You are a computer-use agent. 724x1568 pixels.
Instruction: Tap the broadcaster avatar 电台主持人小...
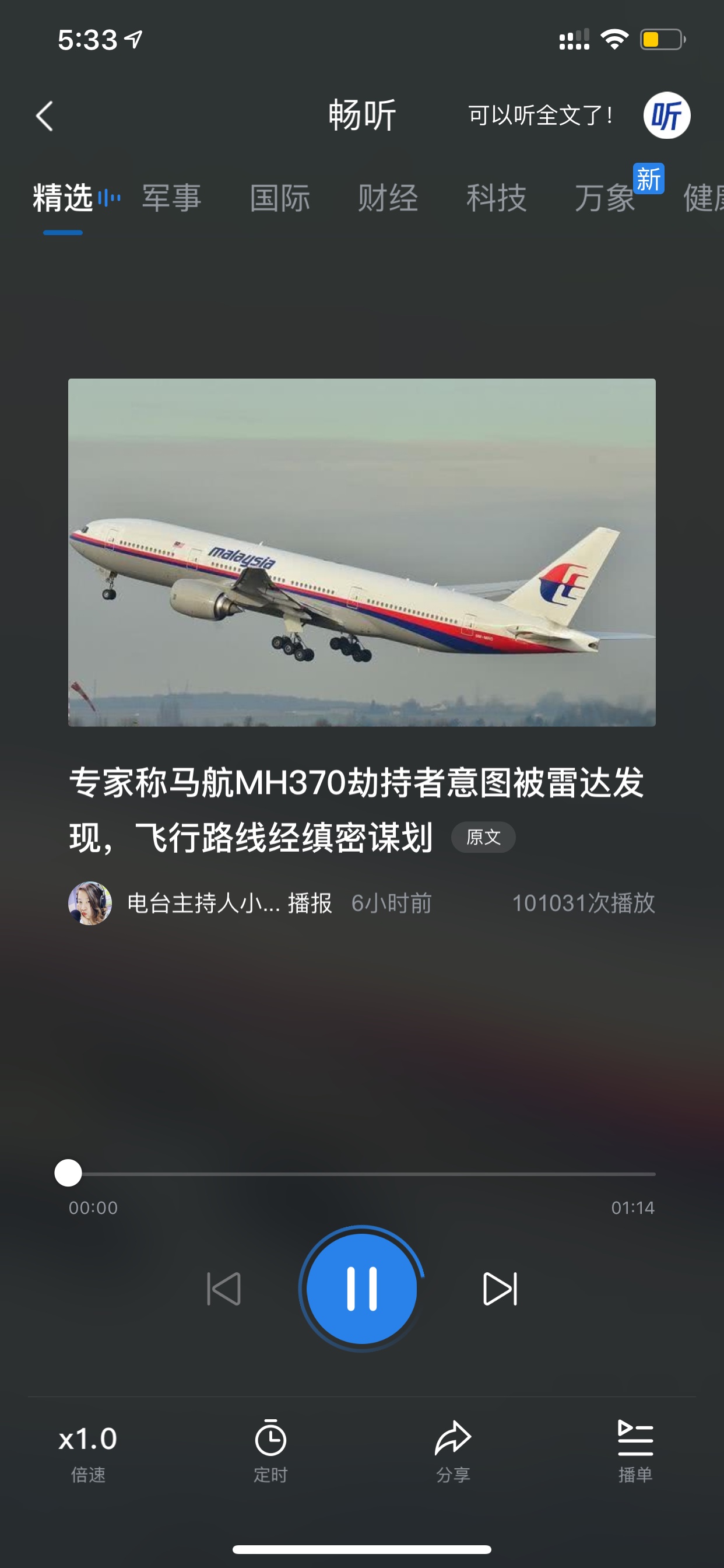90,904
